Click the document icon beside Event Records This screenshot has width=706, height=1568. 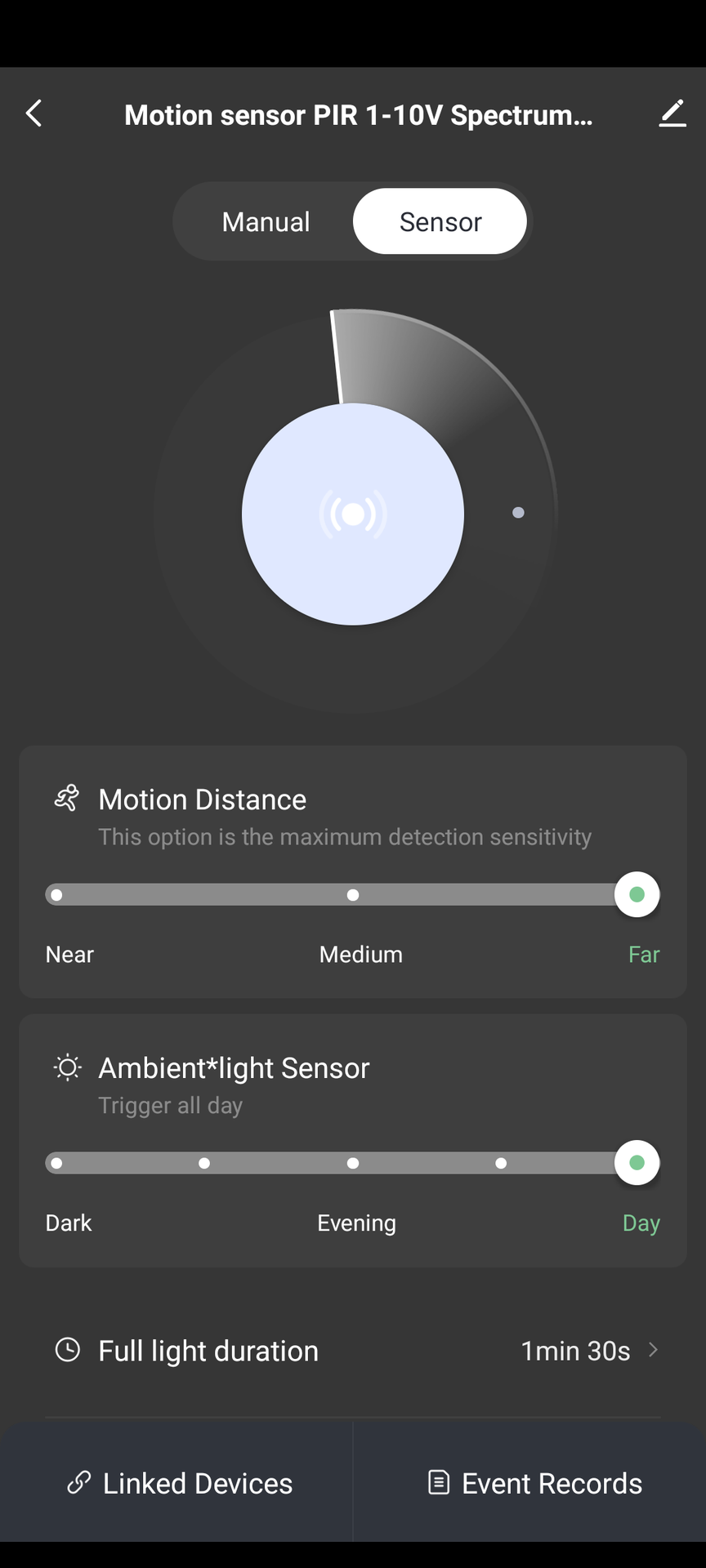pyautogui.click(x=439, y=1482)
